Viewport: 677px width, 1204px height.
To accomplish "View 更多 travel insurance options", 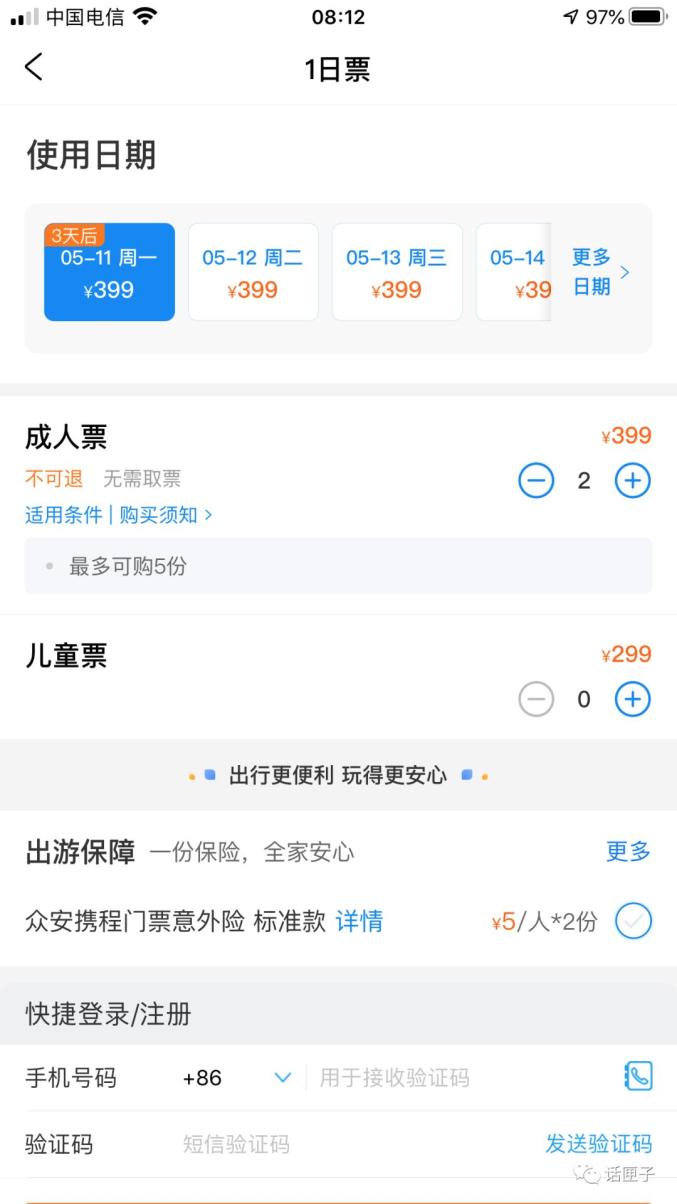I will (628, 852).
